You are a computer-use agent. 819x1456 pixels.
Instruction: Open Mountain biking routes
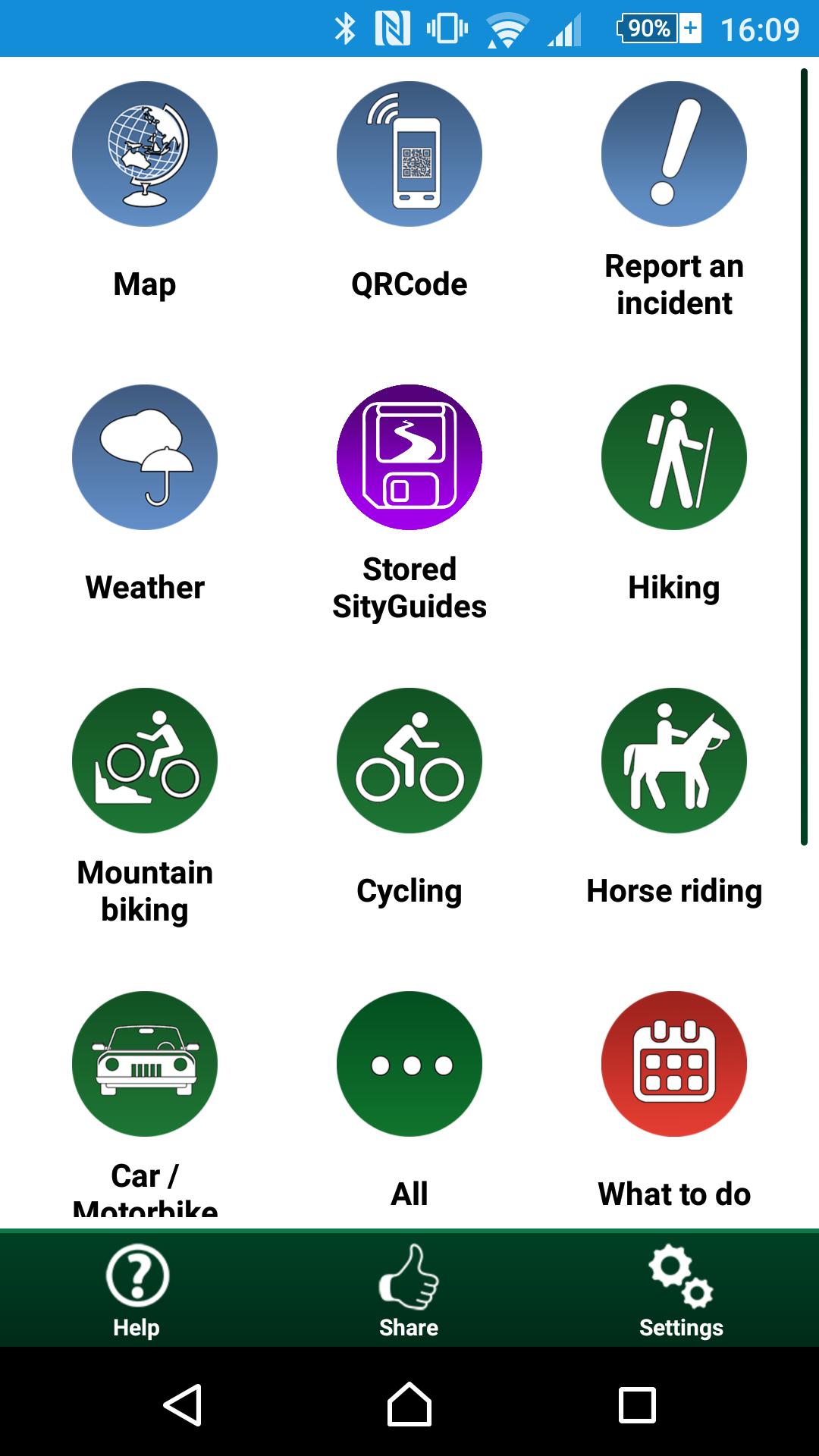point(144,761)
